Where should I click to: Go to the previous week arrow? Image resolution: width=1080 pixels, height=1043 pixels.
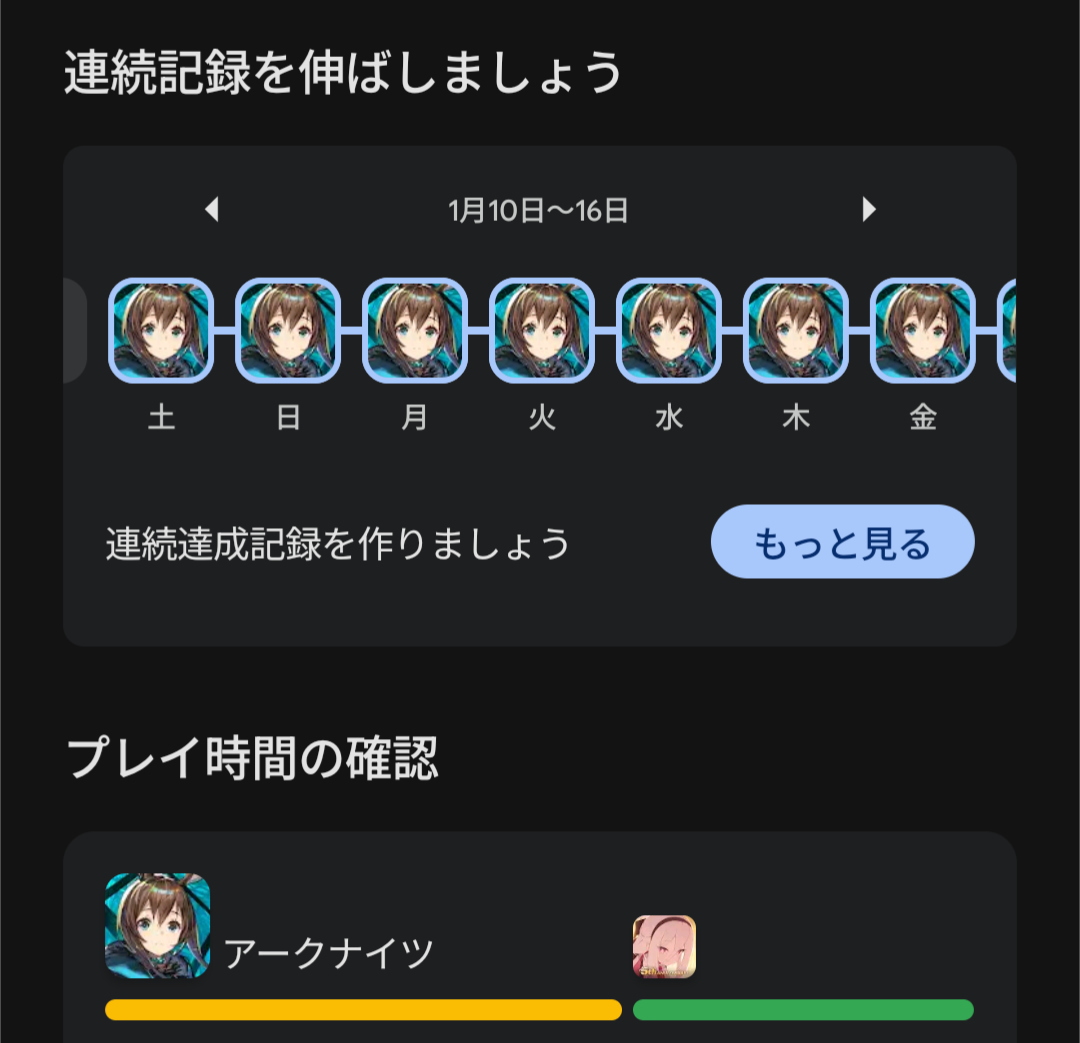pyautogui.click(x=211, y=210)
